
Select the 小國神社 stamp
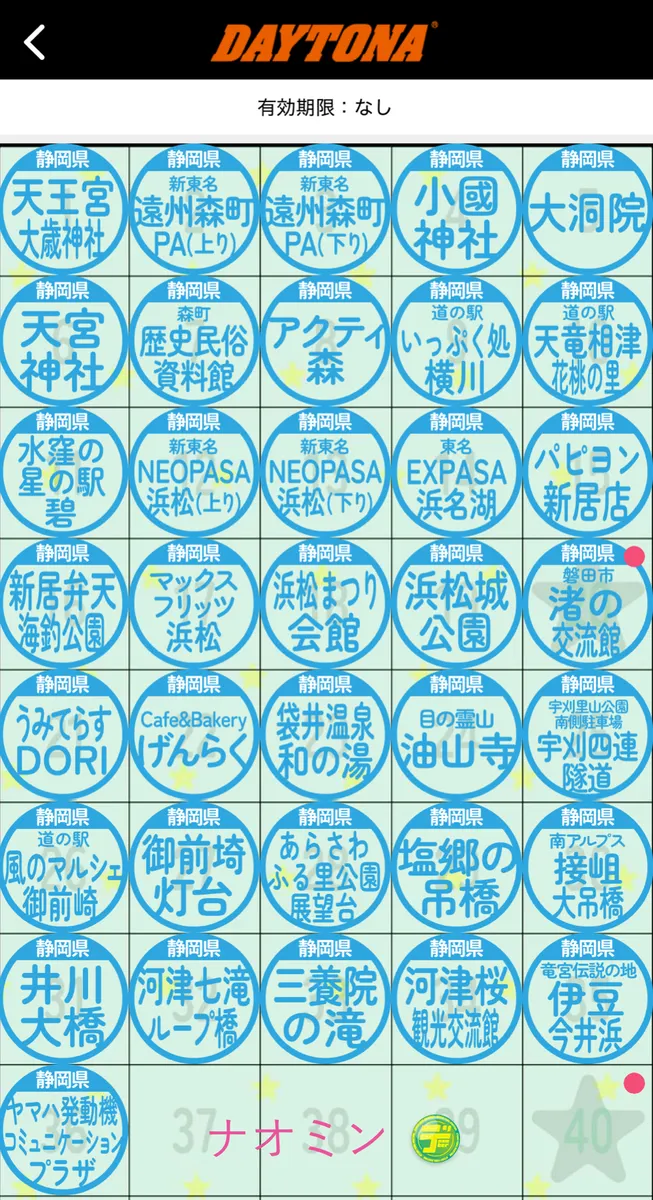click(456, 211)
